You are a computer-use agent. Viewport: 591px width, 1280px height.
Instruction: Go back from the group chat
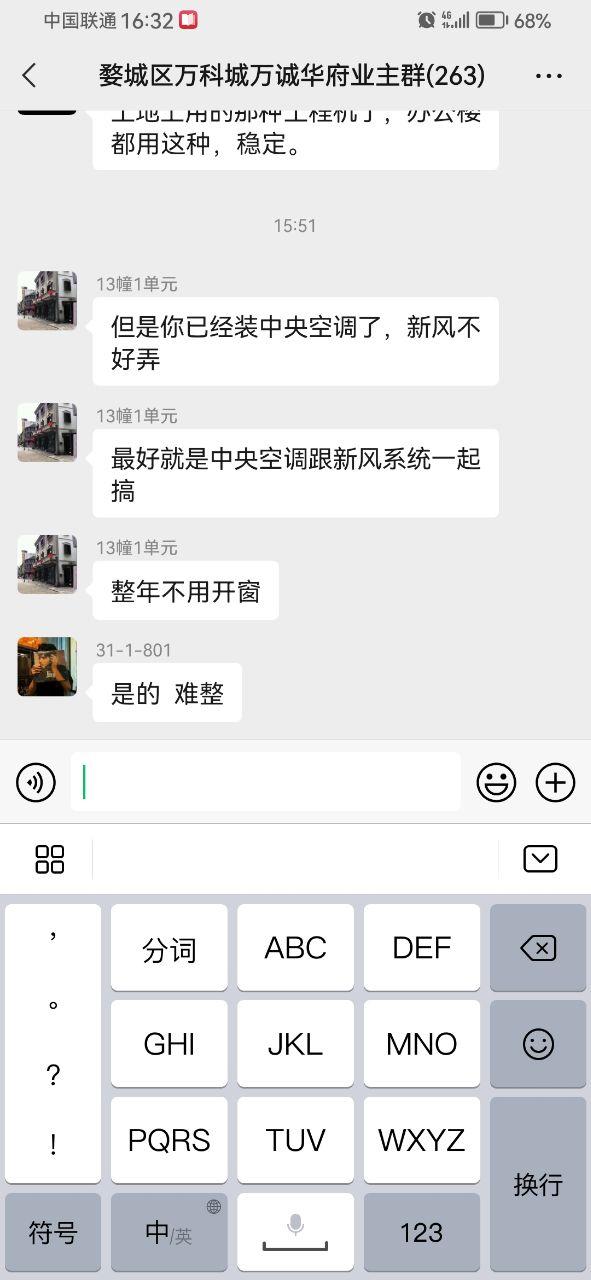(x=29, y=75)
